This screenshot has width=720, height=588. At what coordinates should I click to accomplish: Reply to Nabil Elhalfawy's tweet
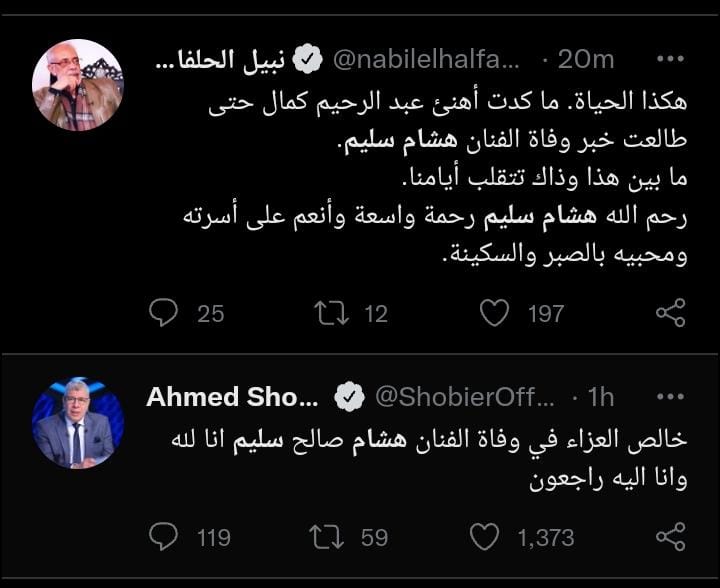pos(163,314)
